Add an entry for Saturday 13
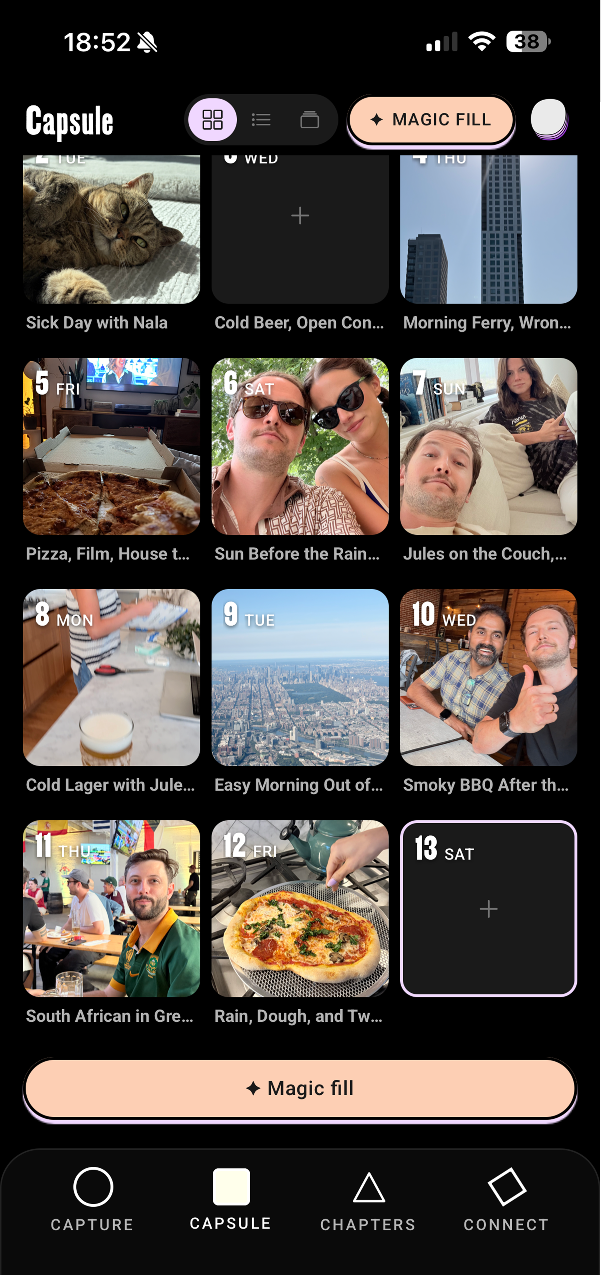Screen dimensions: 601x1276 click(489, 909)
